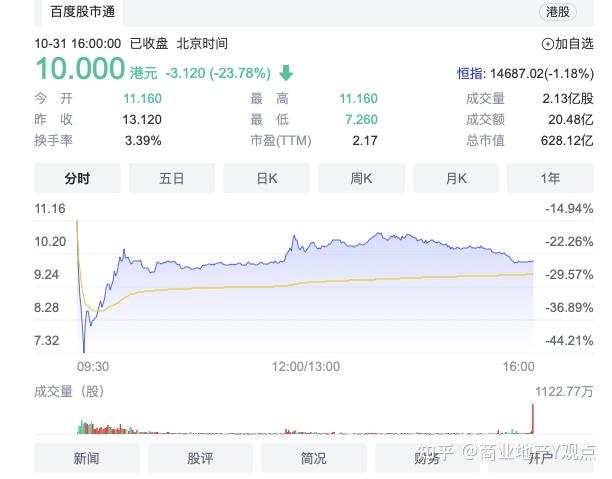
Task: Switch to the 五日 chart
Action: pyautogui.click(x=172, y=179)
